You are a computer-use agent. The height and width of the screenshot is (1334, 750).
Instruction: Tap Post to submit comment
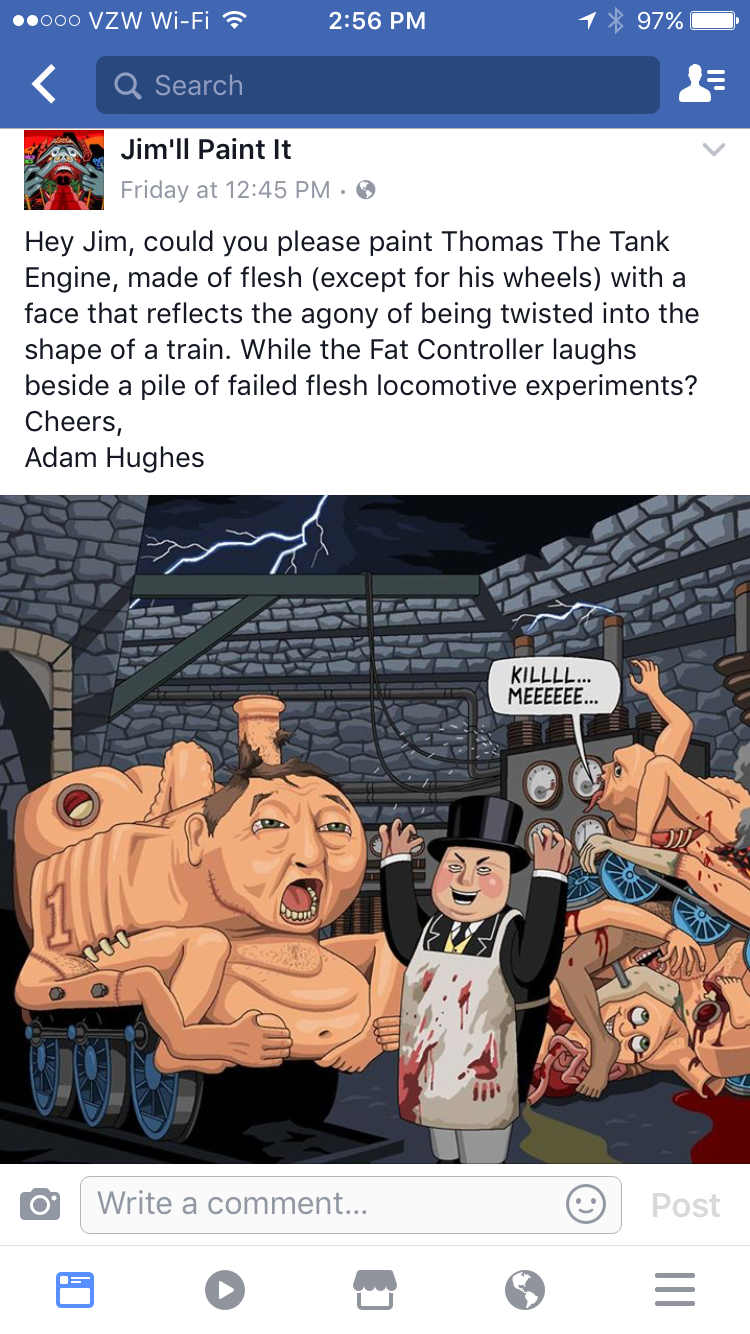[x=685, y=1205]
